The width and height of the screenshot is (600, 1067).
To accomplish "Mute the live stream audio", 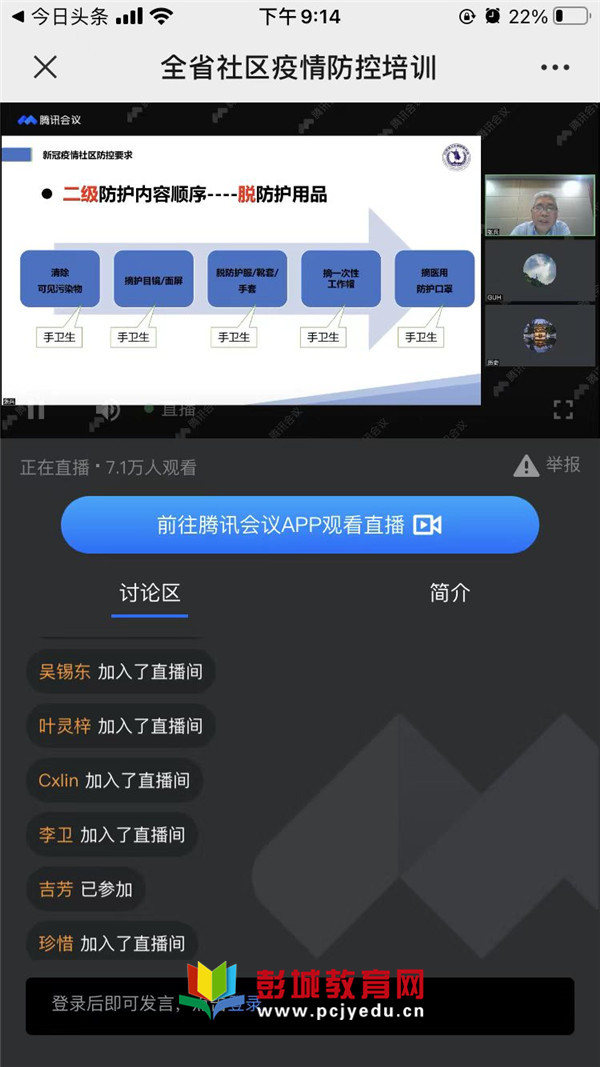I will pos(107,409).
